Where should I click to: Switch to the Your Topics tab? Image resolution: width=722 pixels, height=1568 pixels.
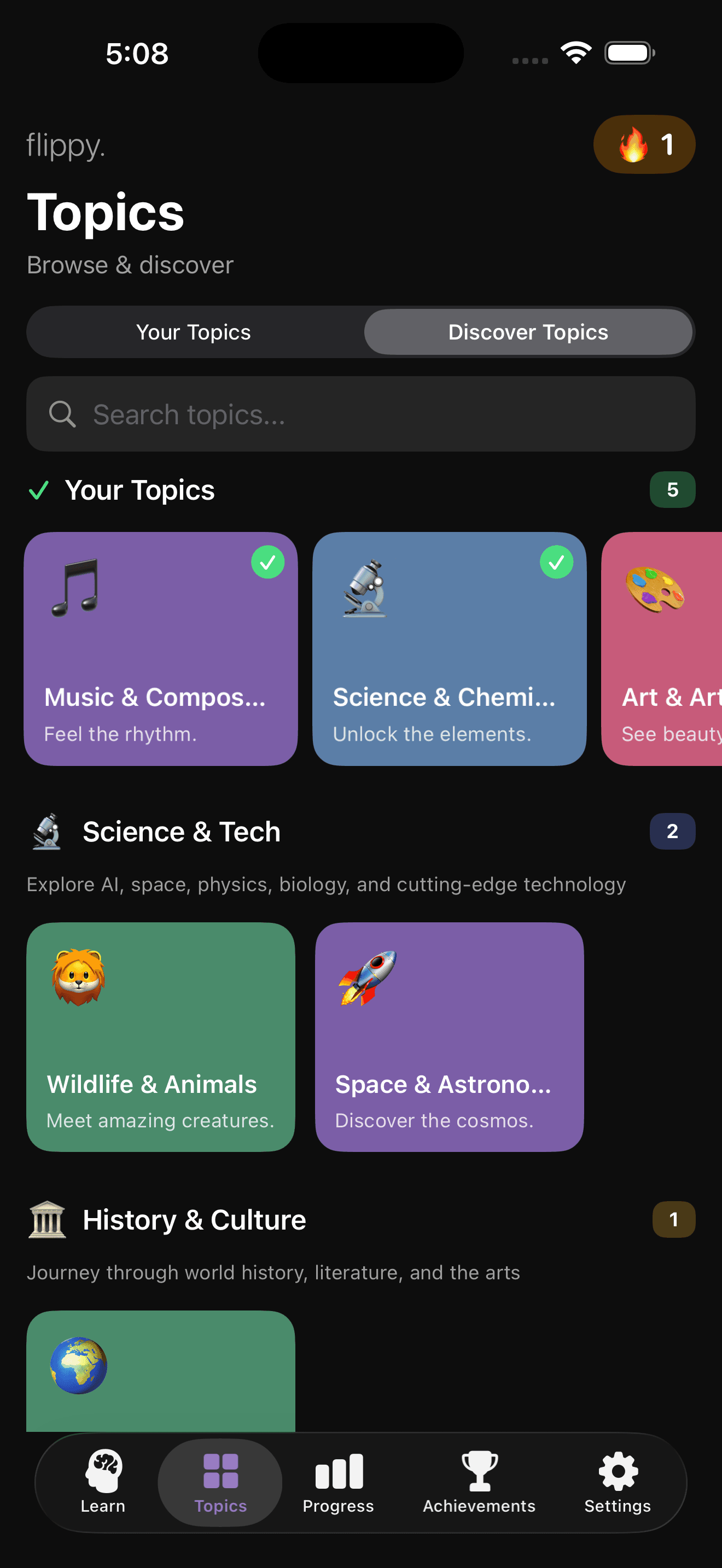[x=194, y=332]
